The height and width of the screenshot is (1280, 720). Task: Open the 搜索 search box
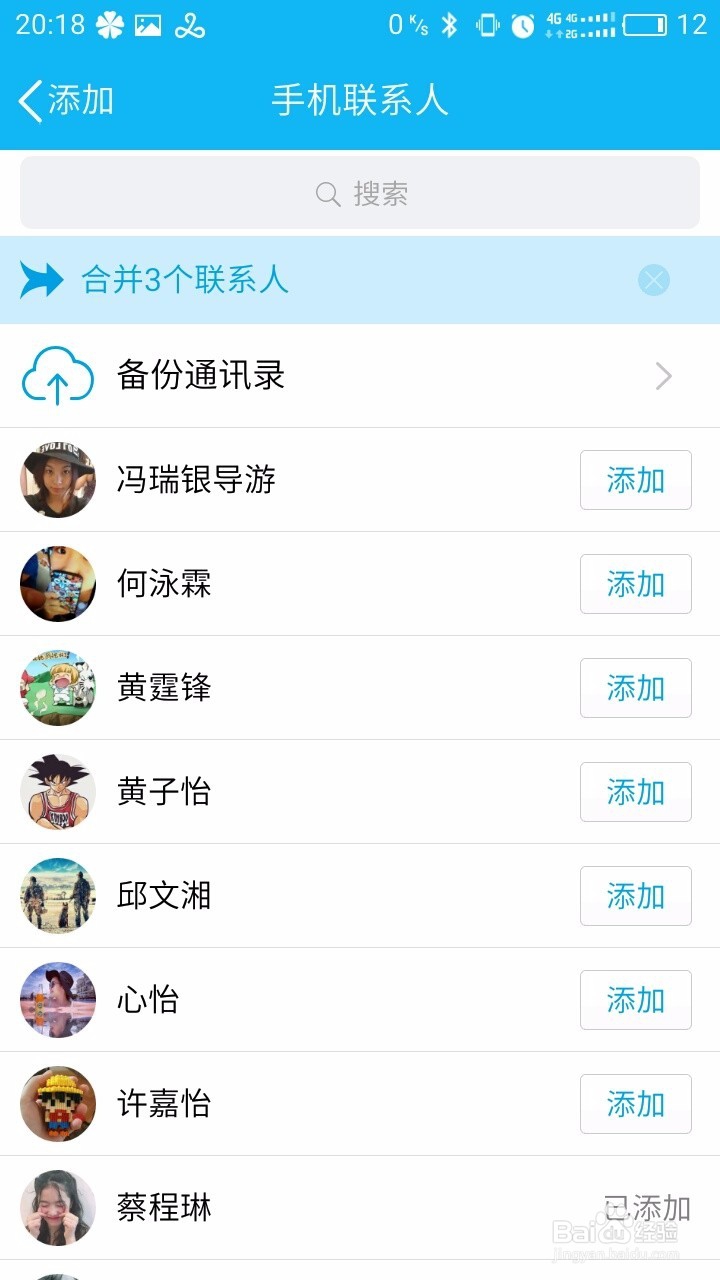(360, 193)
